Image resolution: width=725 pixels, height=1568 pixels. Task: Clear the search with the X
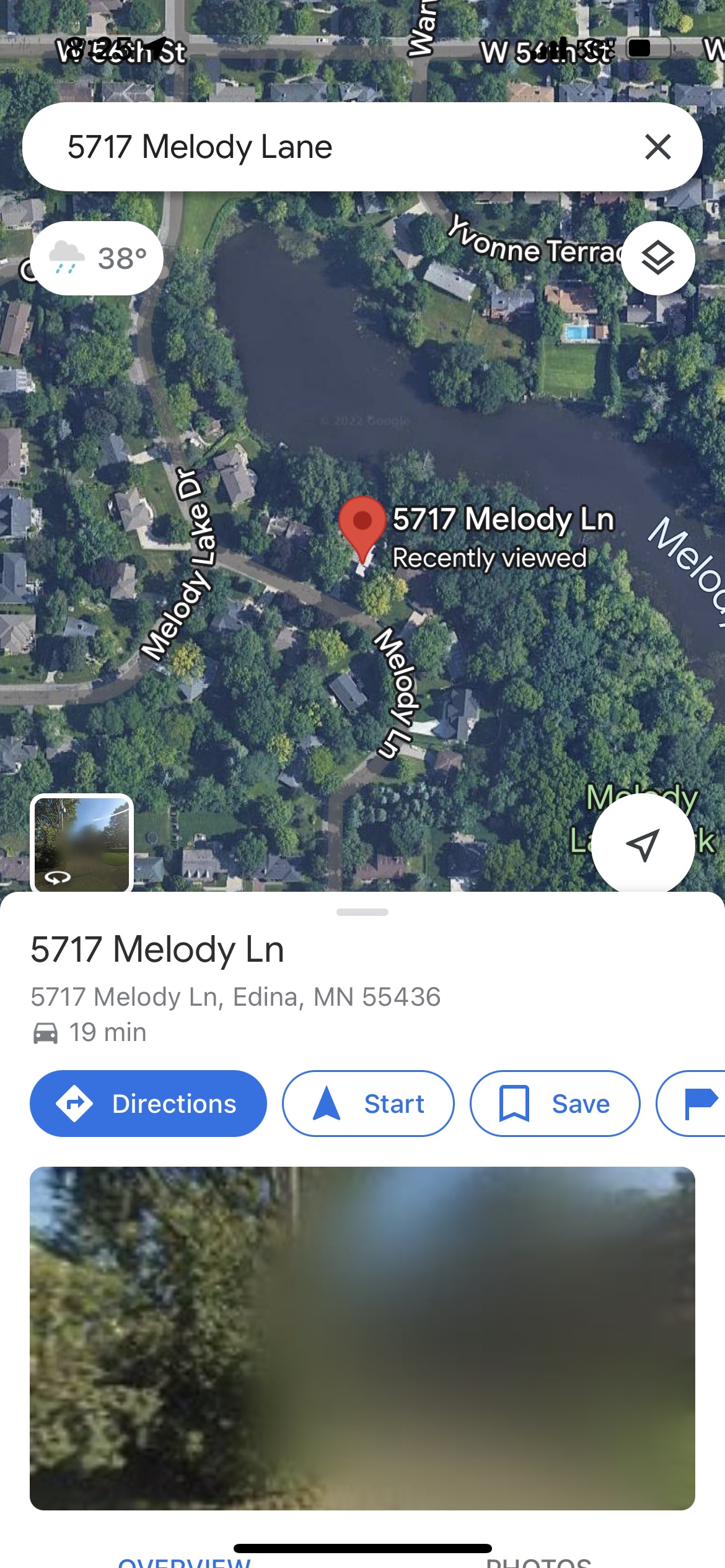(x=657, y=147)
